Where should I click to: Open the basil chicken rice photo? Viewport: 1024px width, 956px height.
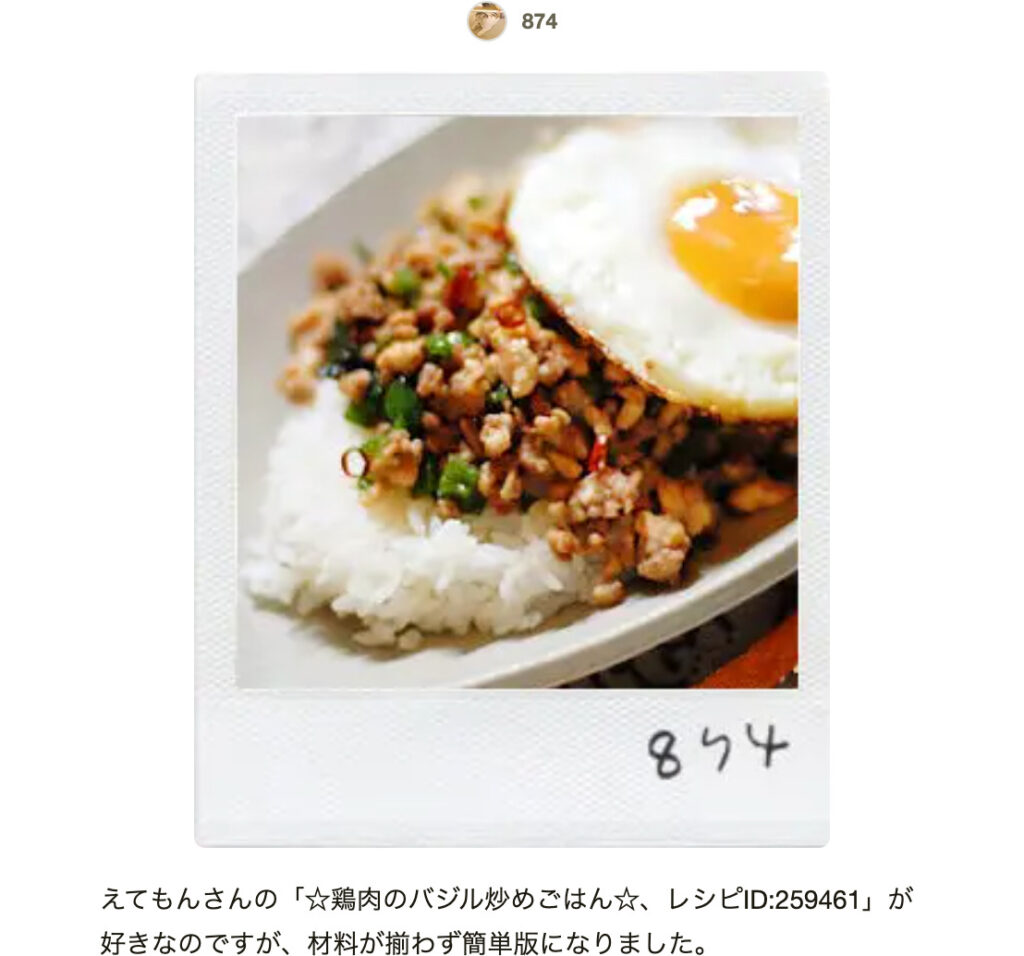[517, 402]
